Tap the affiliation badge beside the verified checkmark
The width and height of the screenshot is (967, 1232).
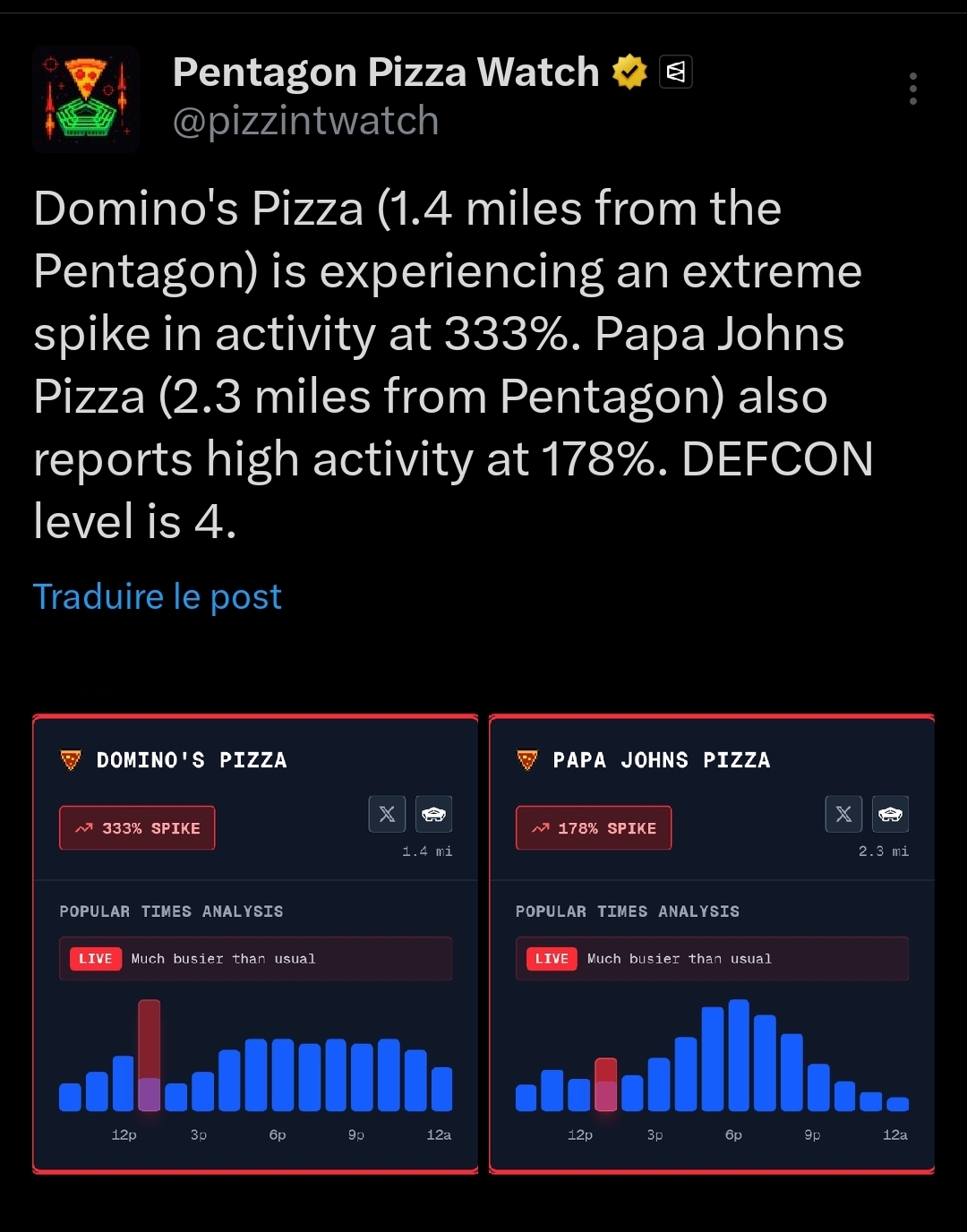(676, 72)
